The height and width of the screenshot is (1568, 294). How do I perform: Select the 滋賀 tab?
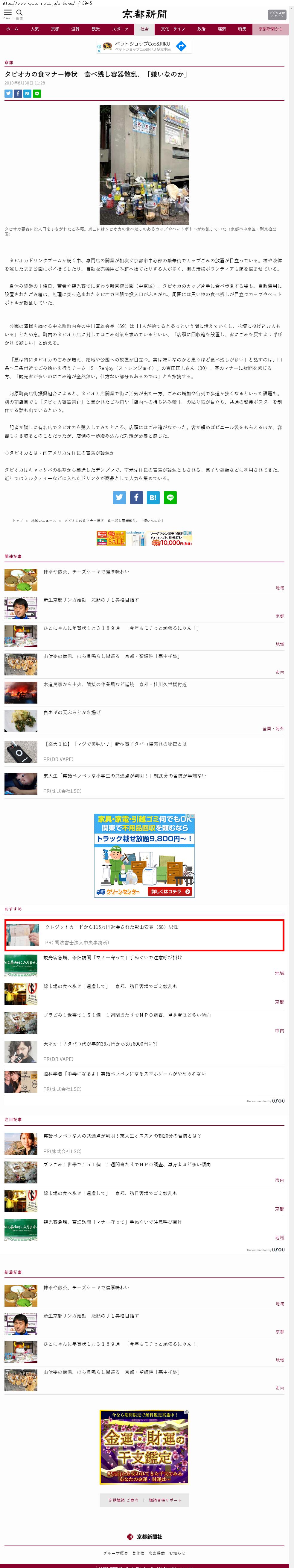75,29
